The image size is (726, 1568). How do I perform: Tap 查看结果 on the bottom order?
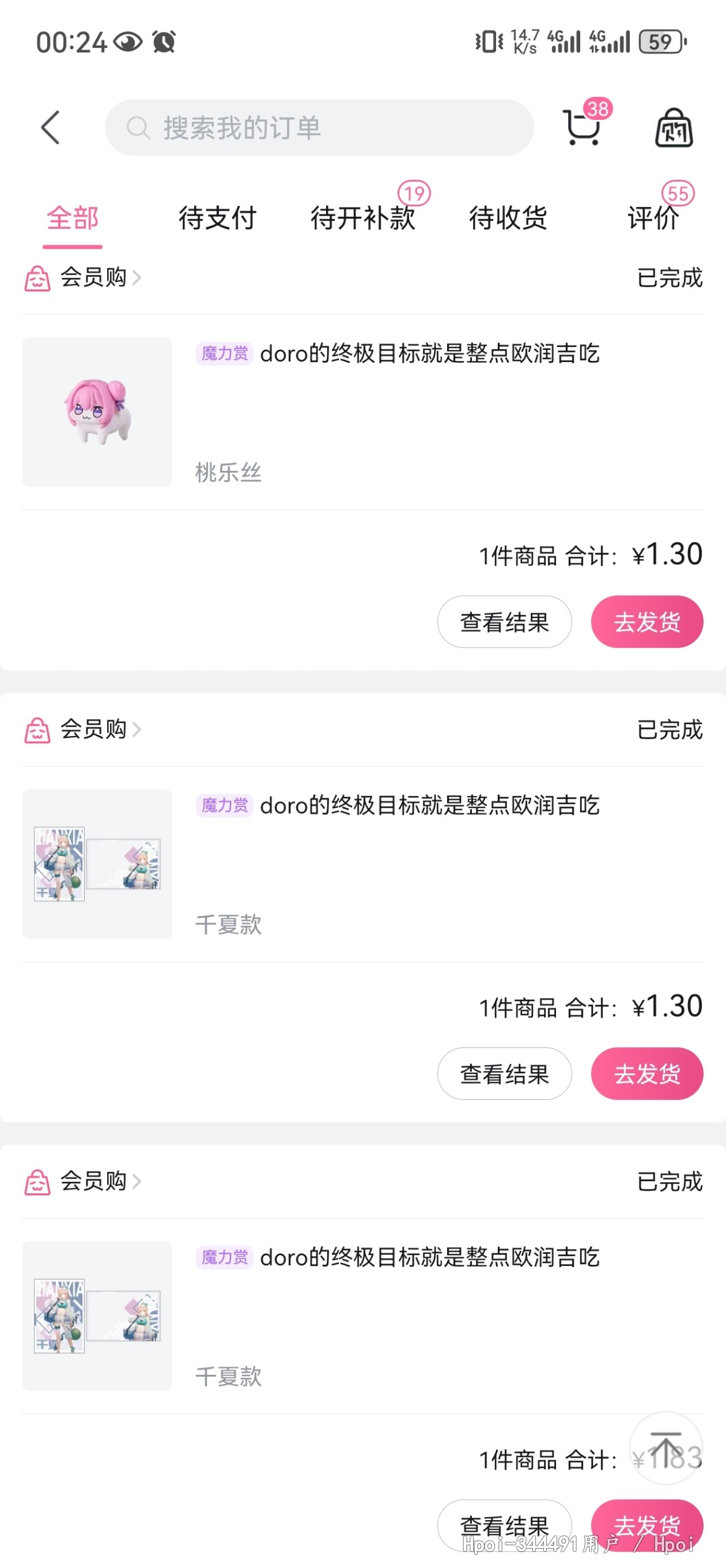click(505, 1524)
